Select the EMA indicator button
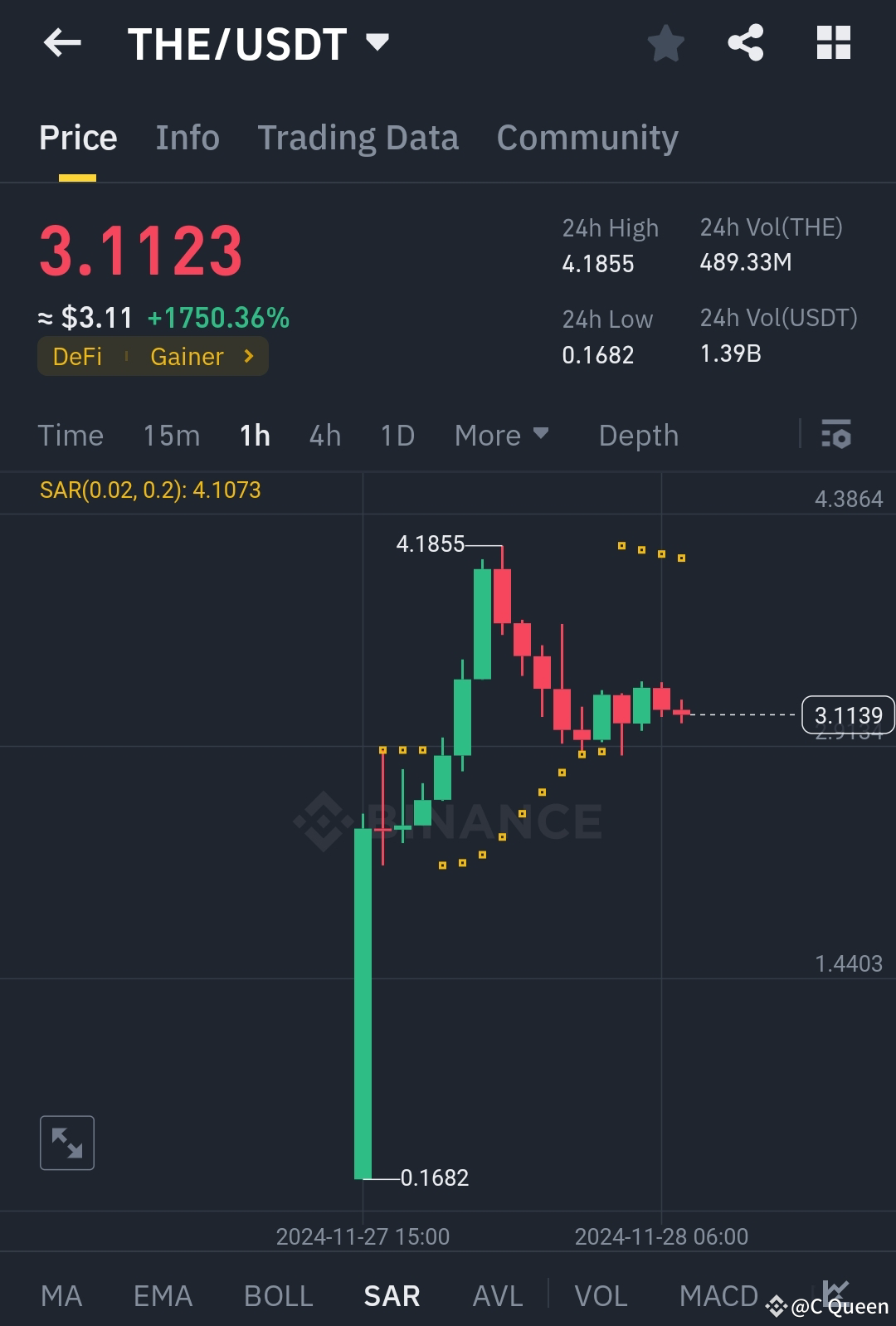This screenshot has width=896, height=1326. (163, 1294)
